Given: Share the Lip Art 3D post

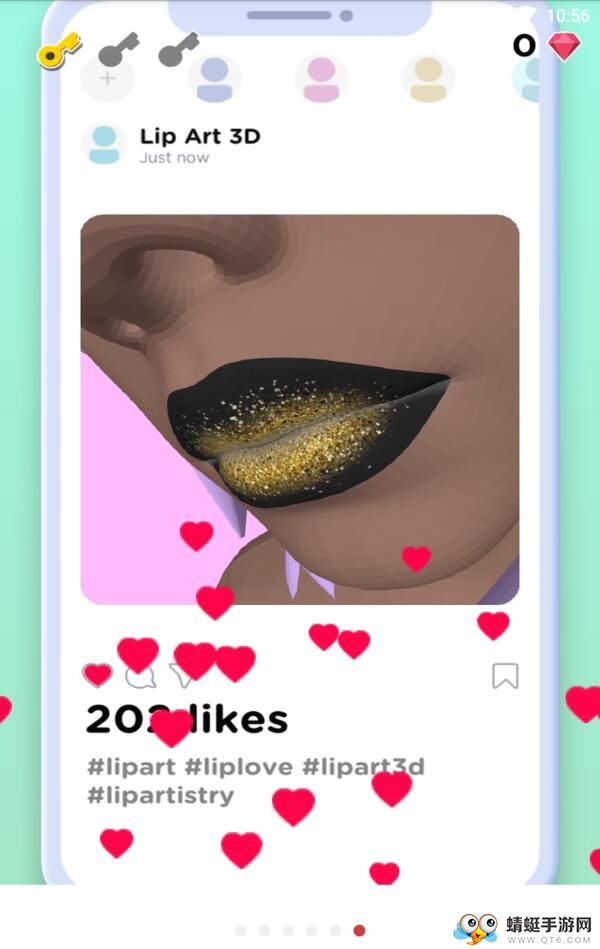Looking at the screenshot, I should point(182,676).
